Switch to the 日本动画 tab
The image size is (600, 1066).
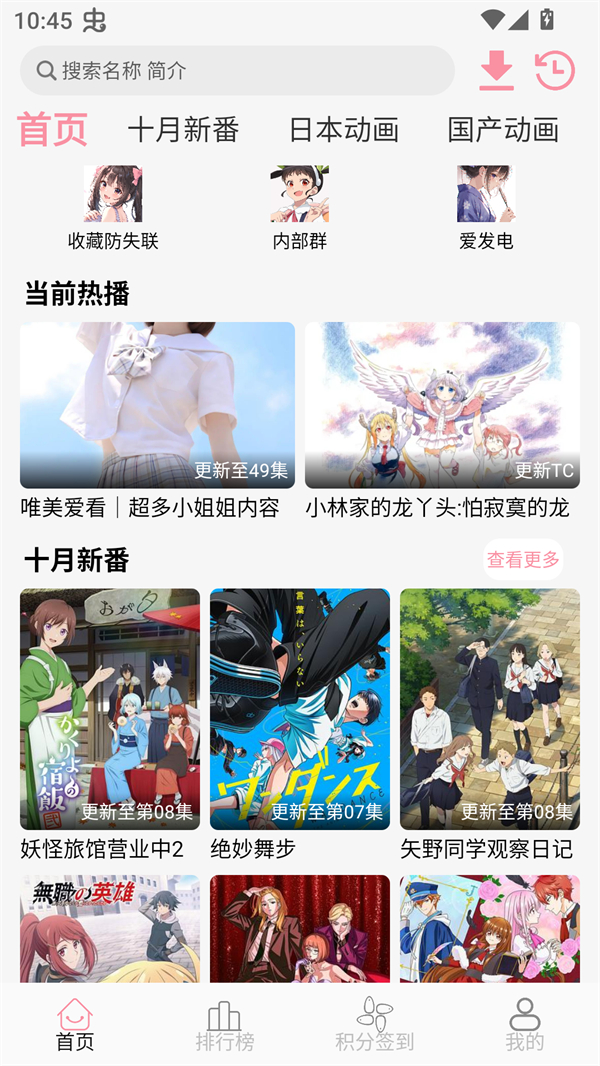pyautogui.click(x=343, y=130)
